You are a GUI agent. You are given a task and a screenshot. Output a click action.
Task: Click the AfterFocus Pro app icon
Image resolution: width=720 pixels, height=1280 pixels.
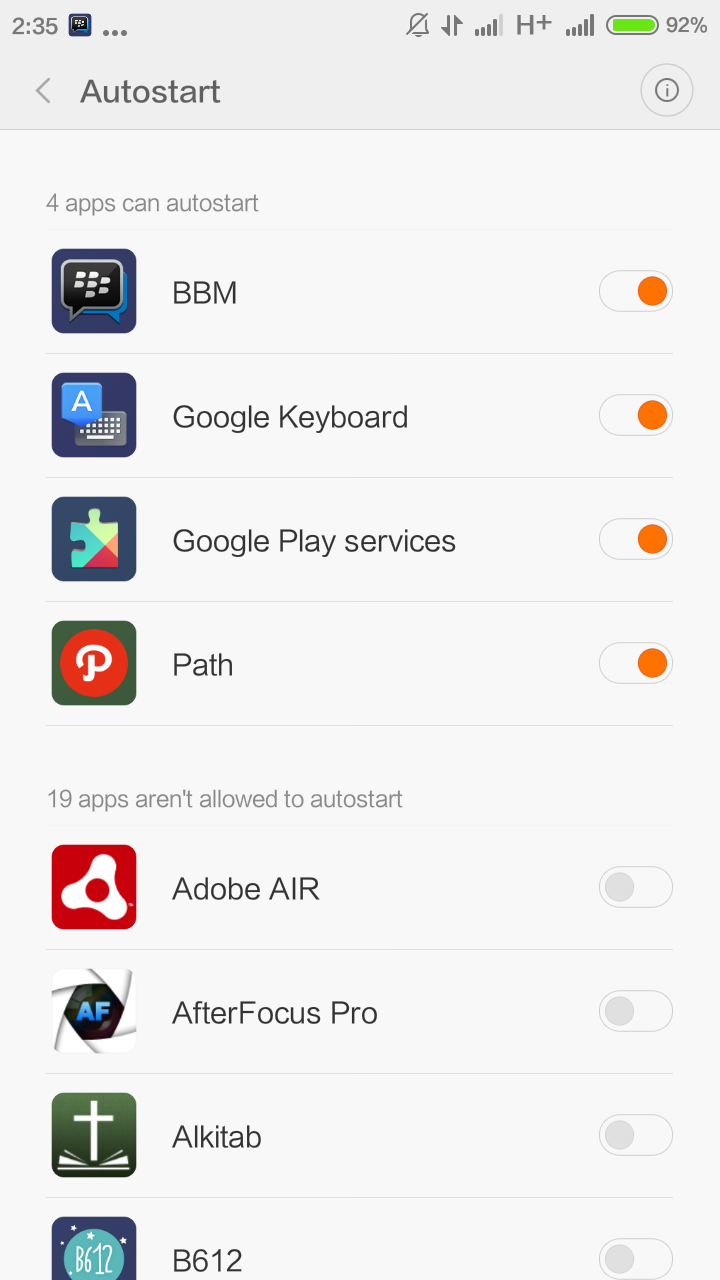click(93, 1011)
